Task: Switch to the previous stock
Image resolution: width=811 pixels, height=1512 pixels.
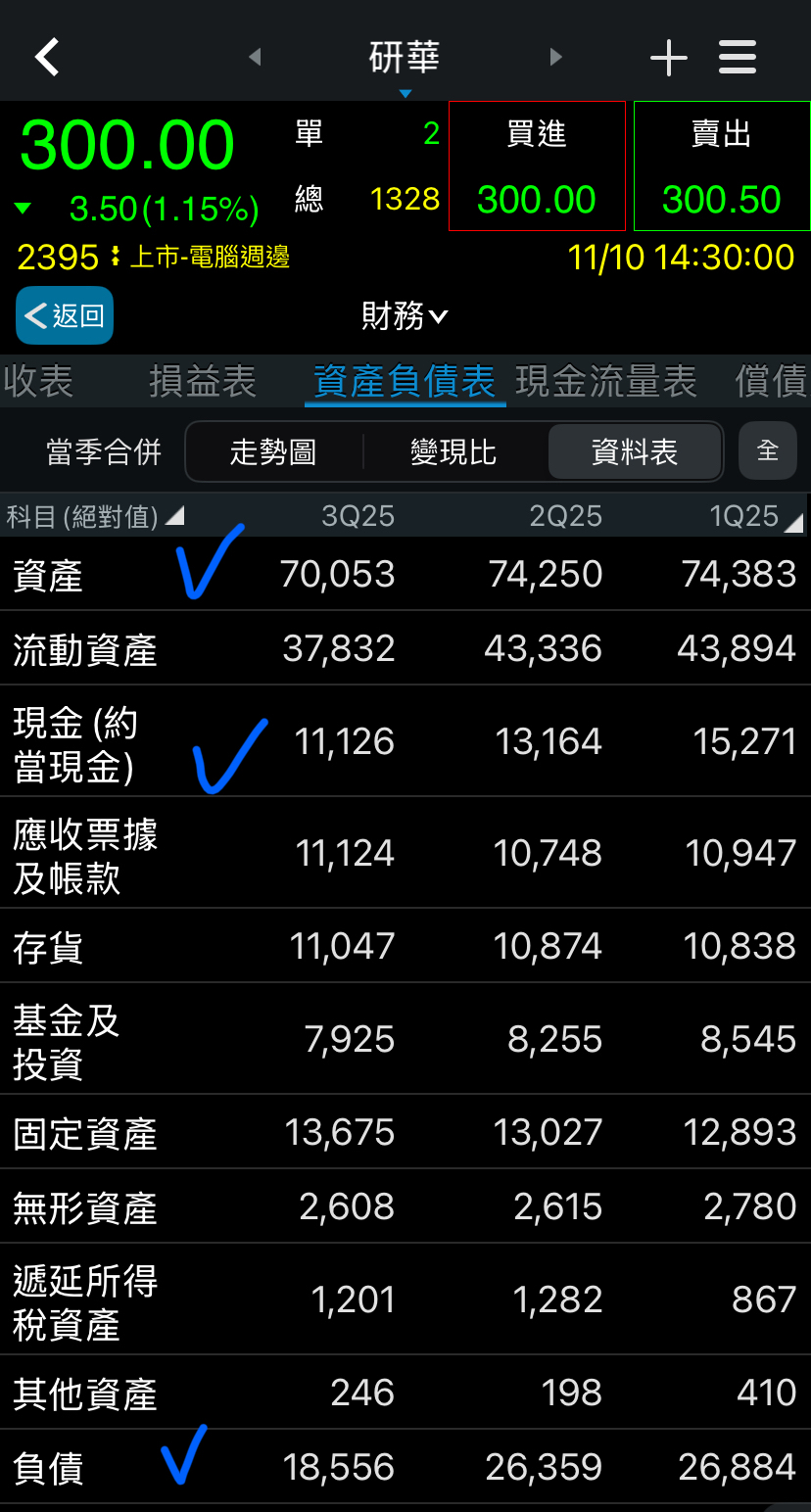Action: pos(255,57)
